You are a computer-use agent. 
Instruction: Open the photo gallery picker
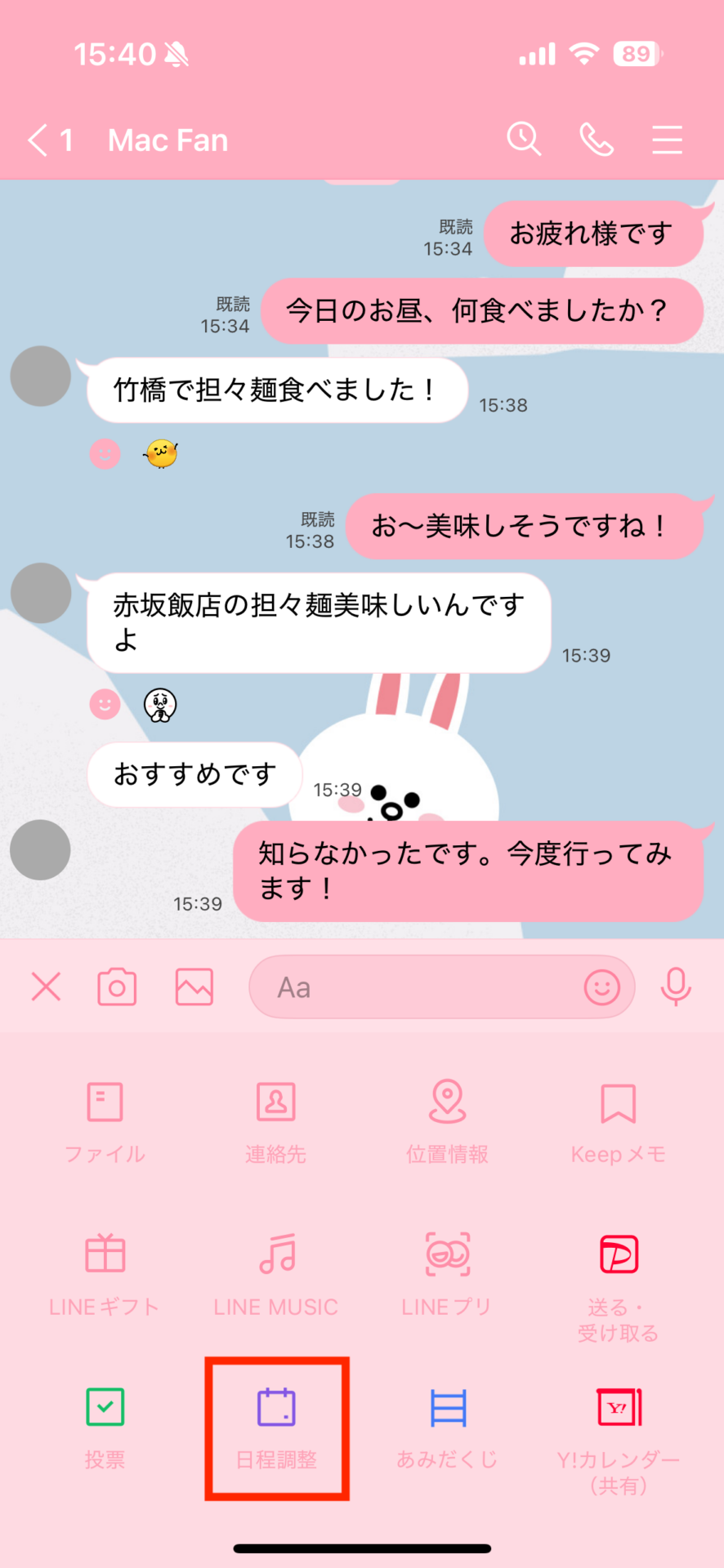(x=194, y=987)
